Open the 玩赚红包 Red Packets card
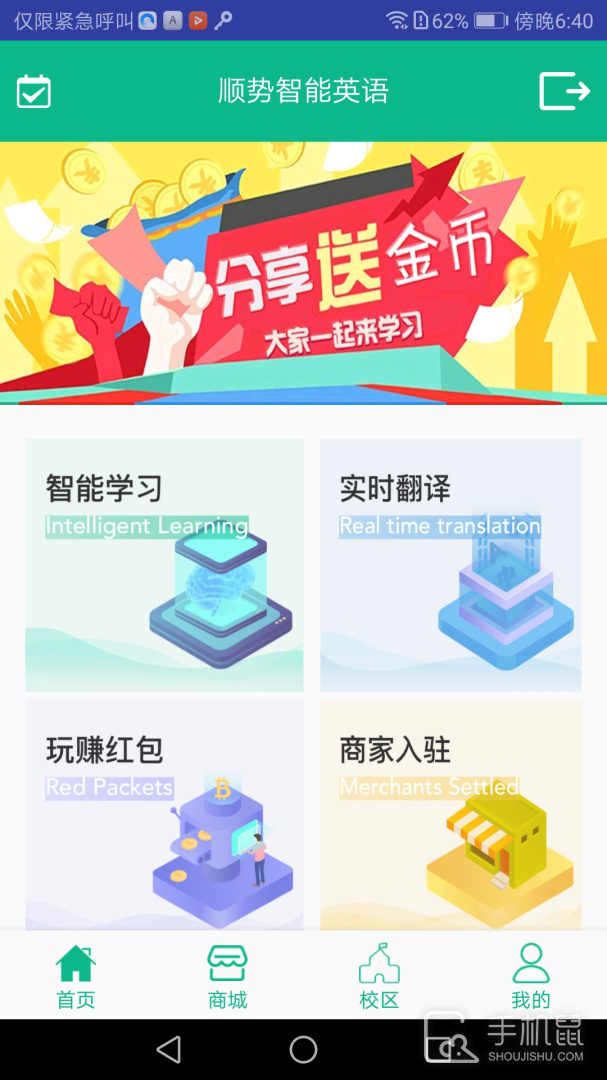The height and width of the screenshot is (1080, 607). [164, 814]
